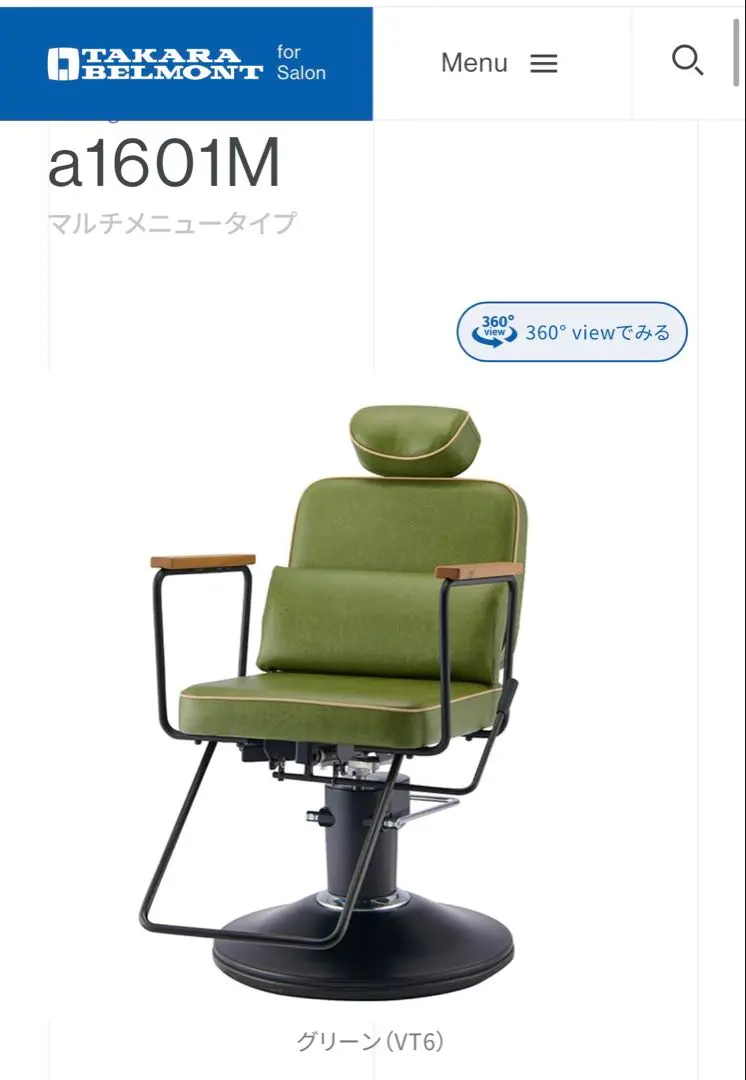The width and height of the screenshot is (746, 1080).
Task: Go to Takara Belmont for Salon home
Action: pos(186,63)
